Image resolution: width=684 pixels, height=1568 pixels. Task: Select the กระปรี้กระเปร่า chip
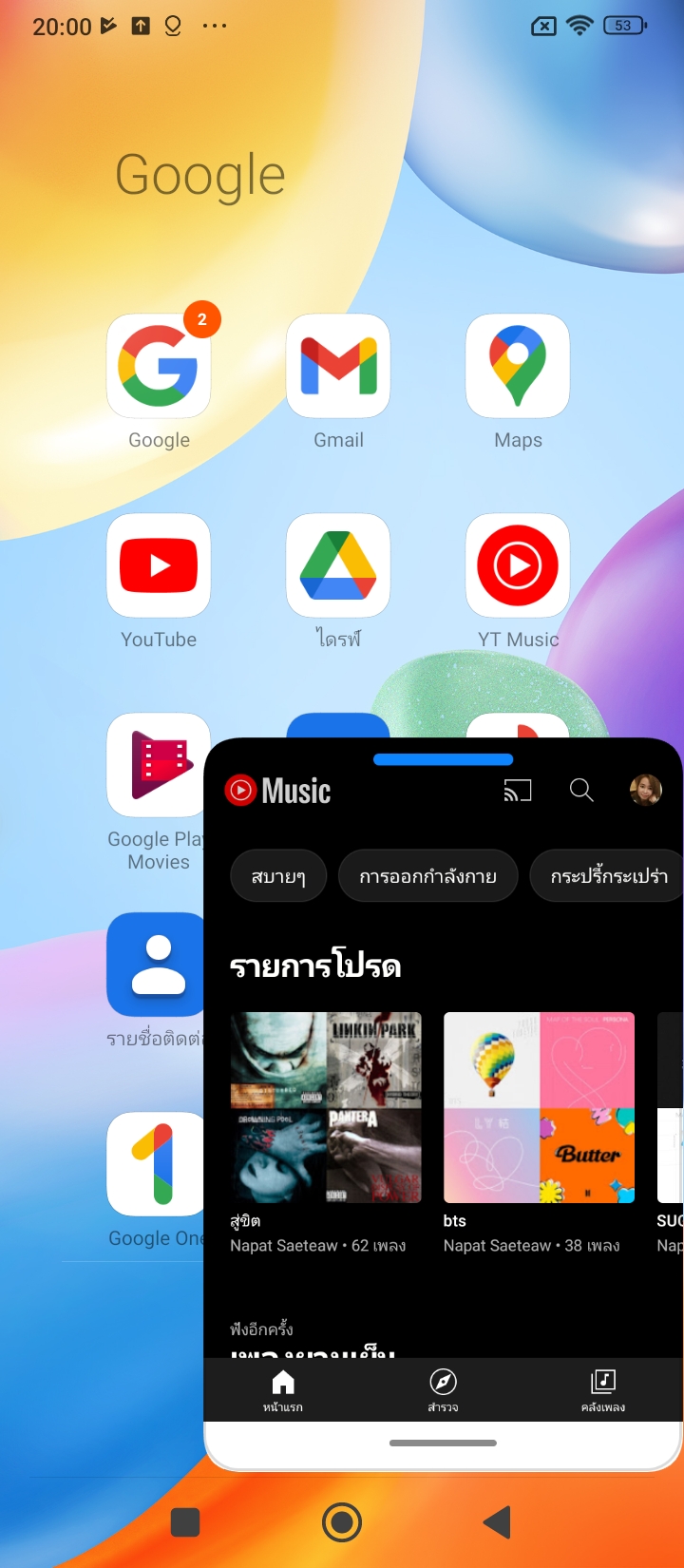[608, 876]
